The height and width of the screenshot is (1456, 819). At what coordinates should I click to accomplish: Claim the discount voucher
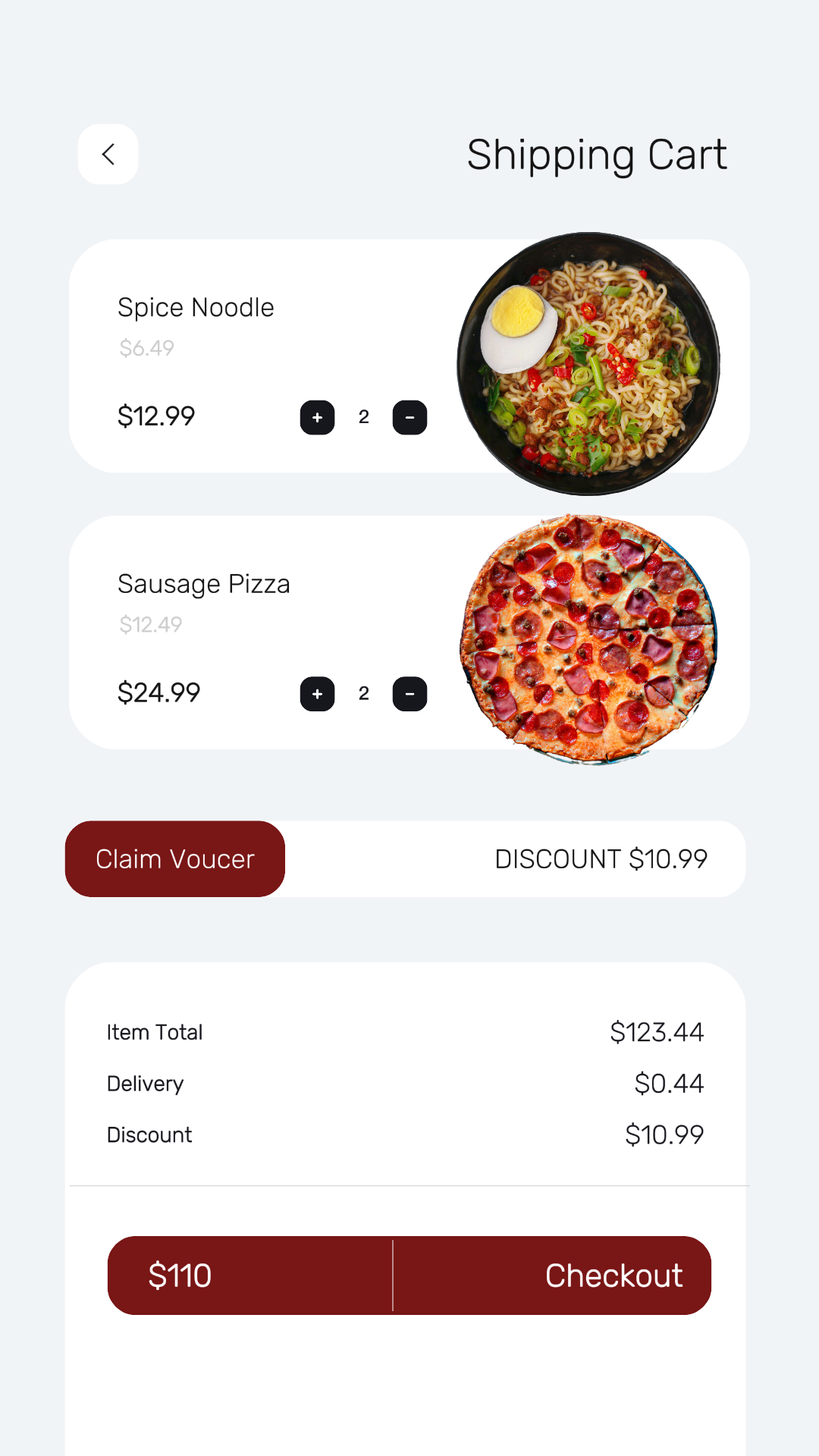pyautogui.click(x=175, y=859)
